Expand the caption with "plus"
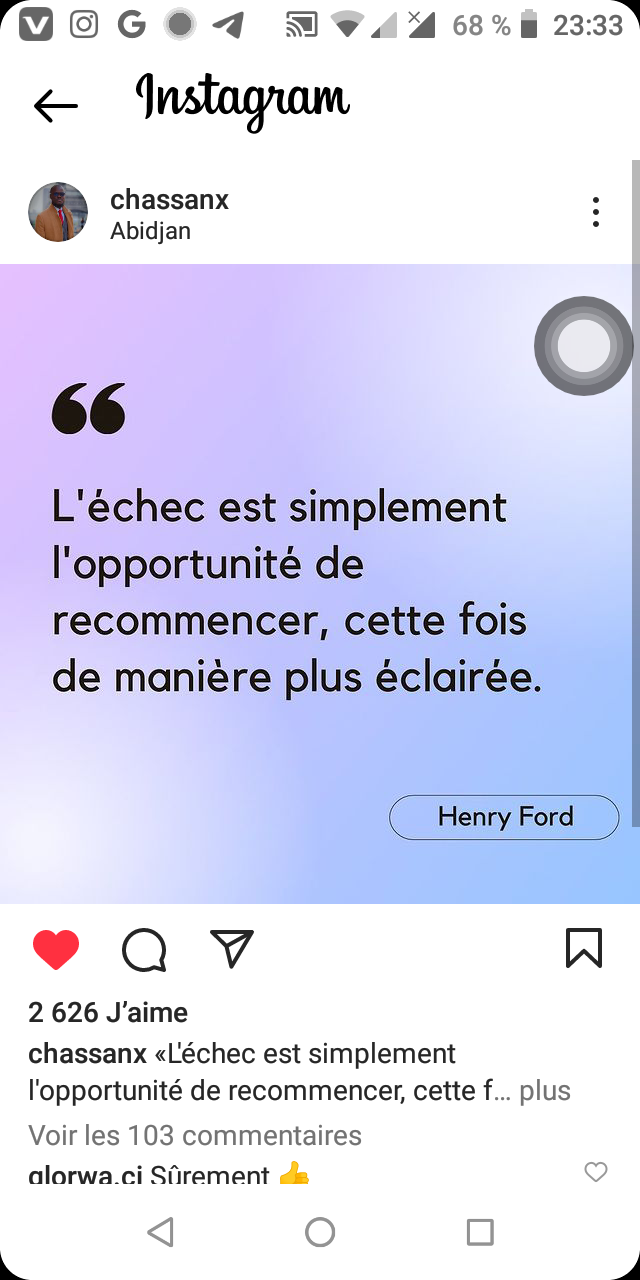Viewport: 640px width, 1280px height. point(545,1090)
